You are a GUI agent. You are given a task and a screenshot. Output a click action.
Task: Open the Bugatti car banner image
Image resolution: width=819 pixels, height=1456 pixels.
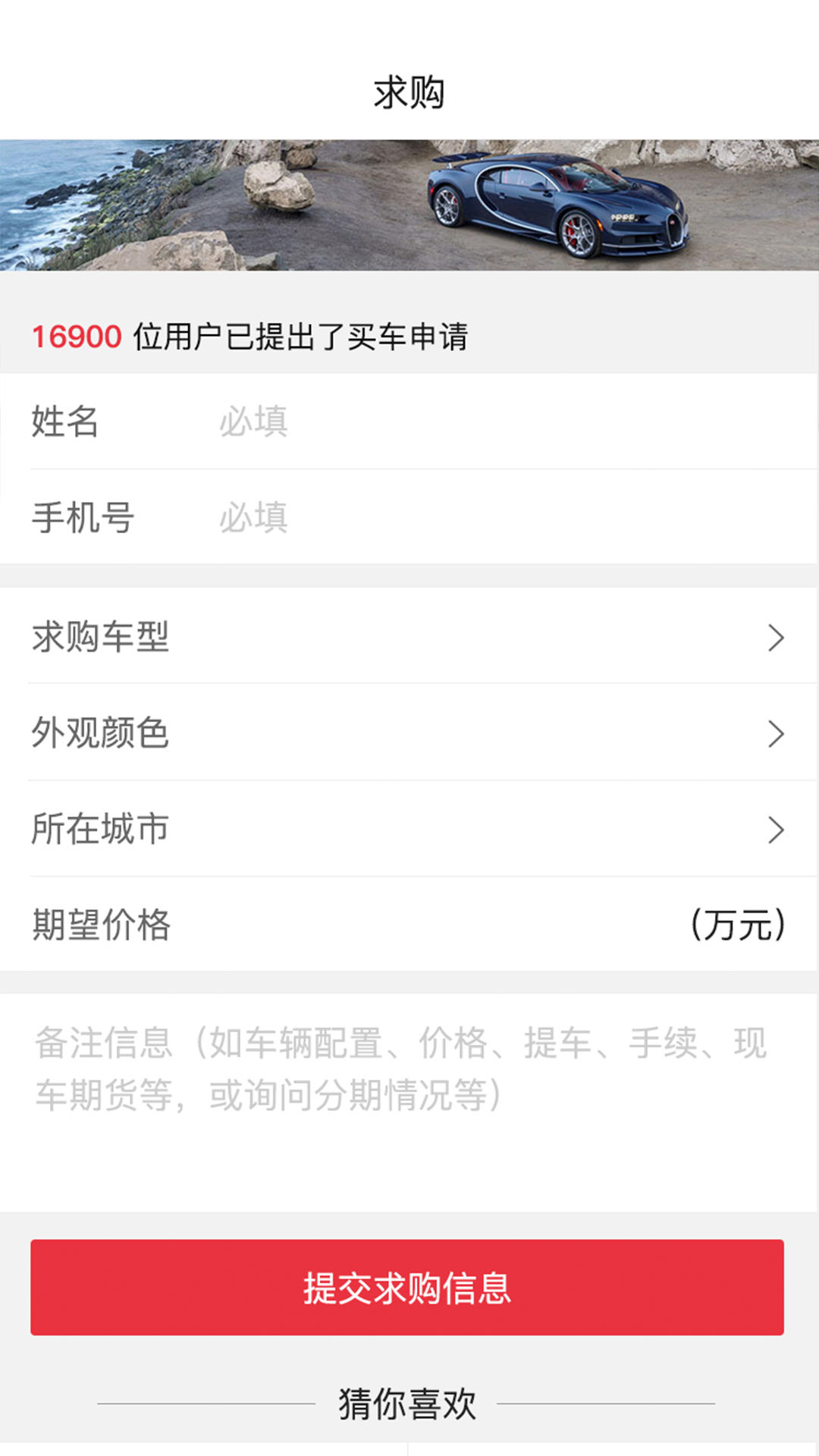[x=409, y=205]
